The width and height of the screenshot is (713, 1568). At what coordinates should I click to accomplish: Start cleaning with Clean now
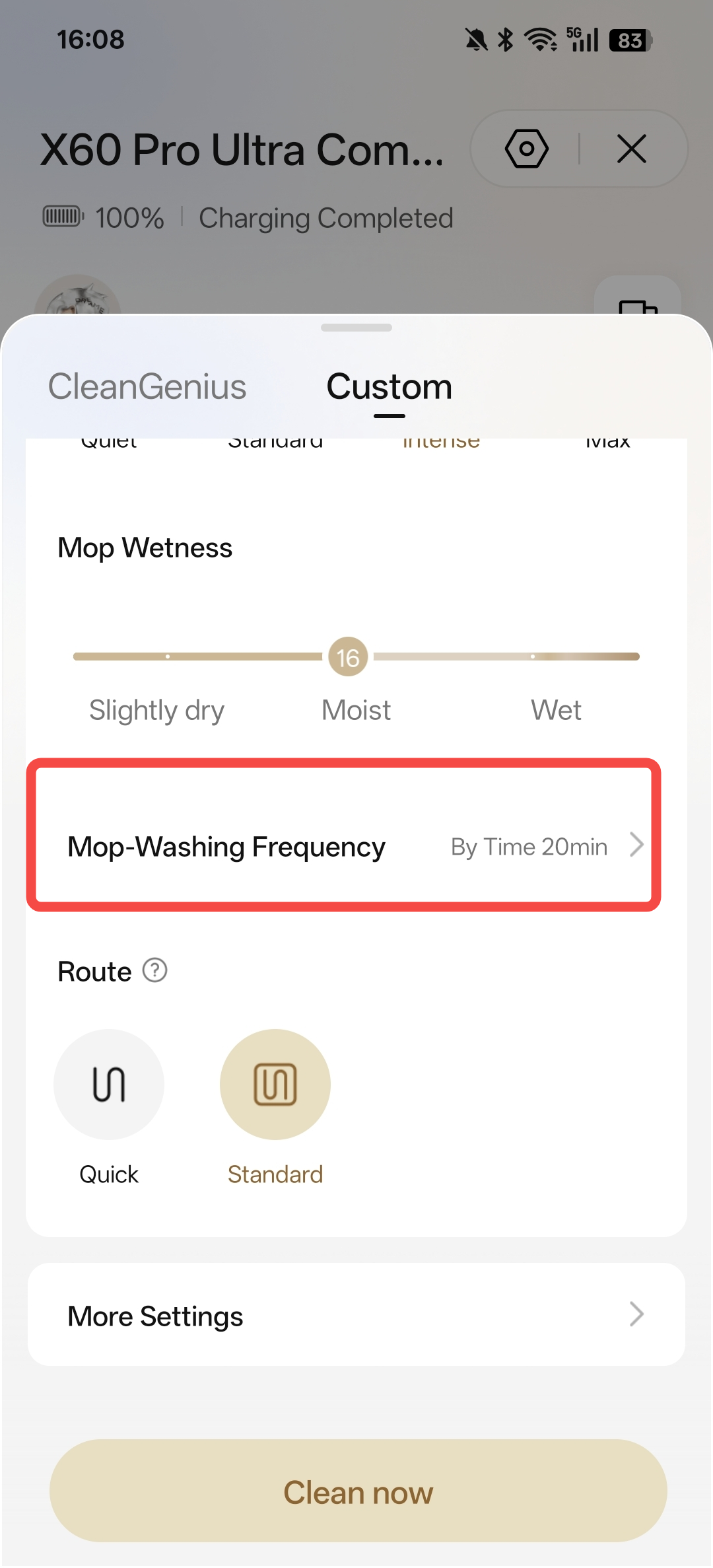click(358, 1491)
